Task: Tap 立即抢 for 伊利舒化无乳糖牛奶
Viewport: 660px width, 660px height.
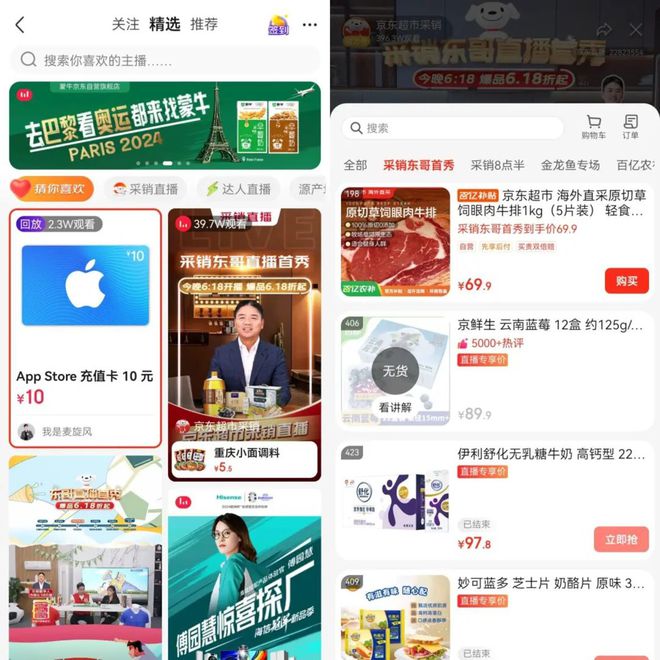Action: (x=621, y=539)
